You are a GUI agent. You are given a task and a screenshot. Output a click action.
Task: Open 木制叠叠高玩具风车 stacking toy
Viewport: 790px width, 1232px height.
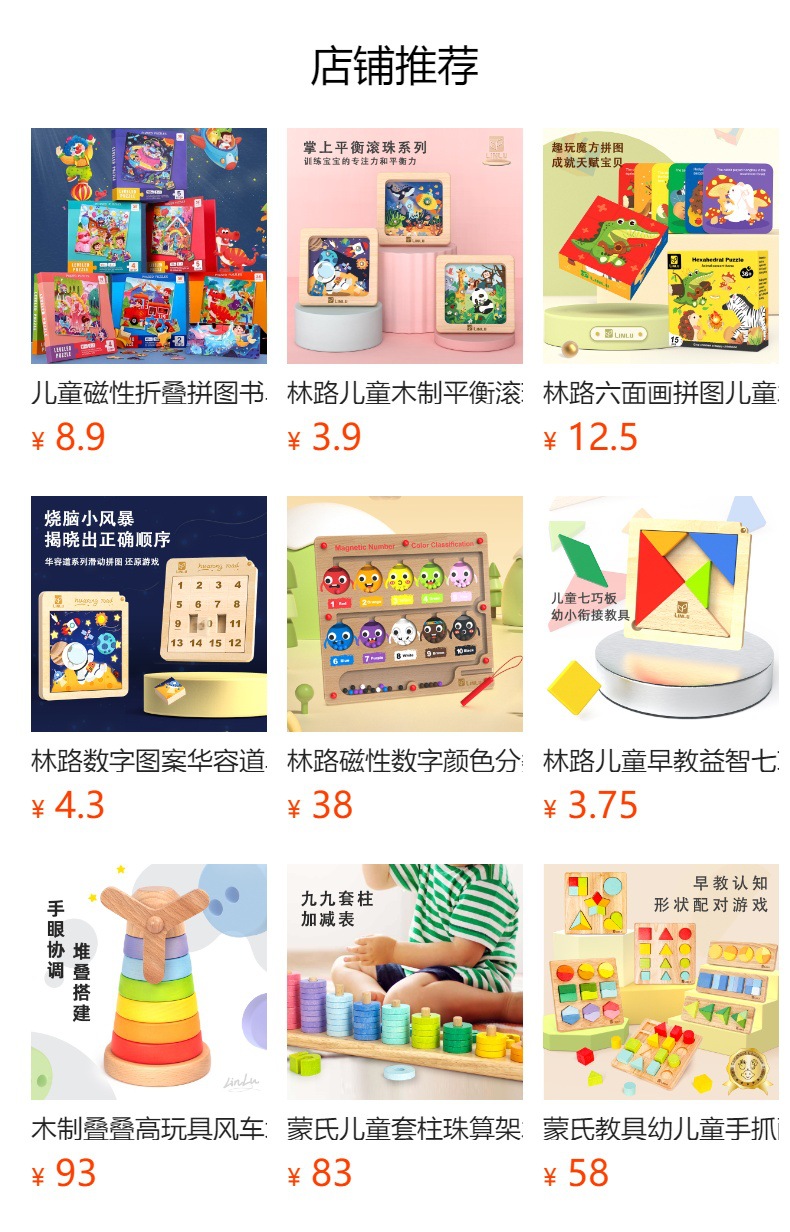click(x=149, y=982)
